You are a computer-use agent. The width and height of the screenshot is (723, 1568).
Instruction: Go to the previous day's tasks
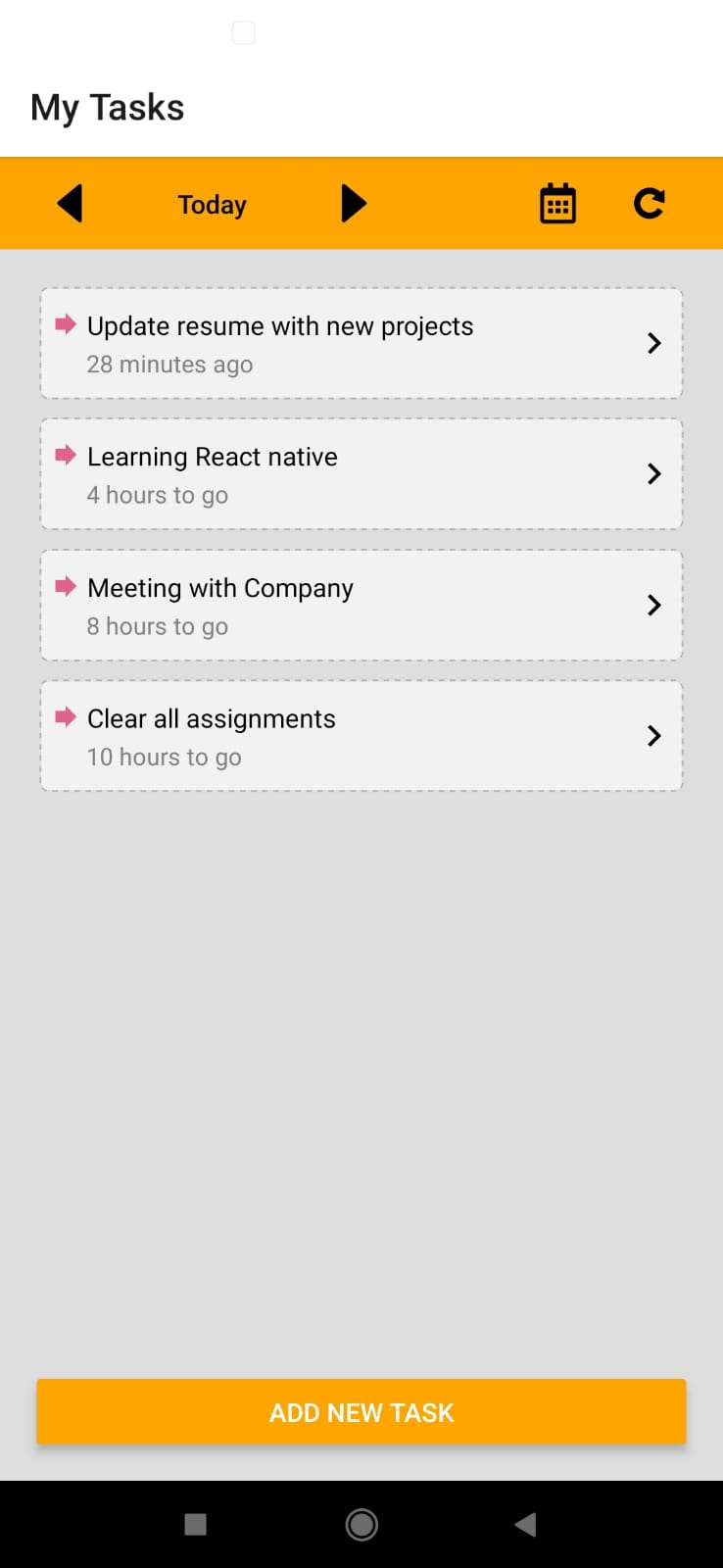click(70, 204)
